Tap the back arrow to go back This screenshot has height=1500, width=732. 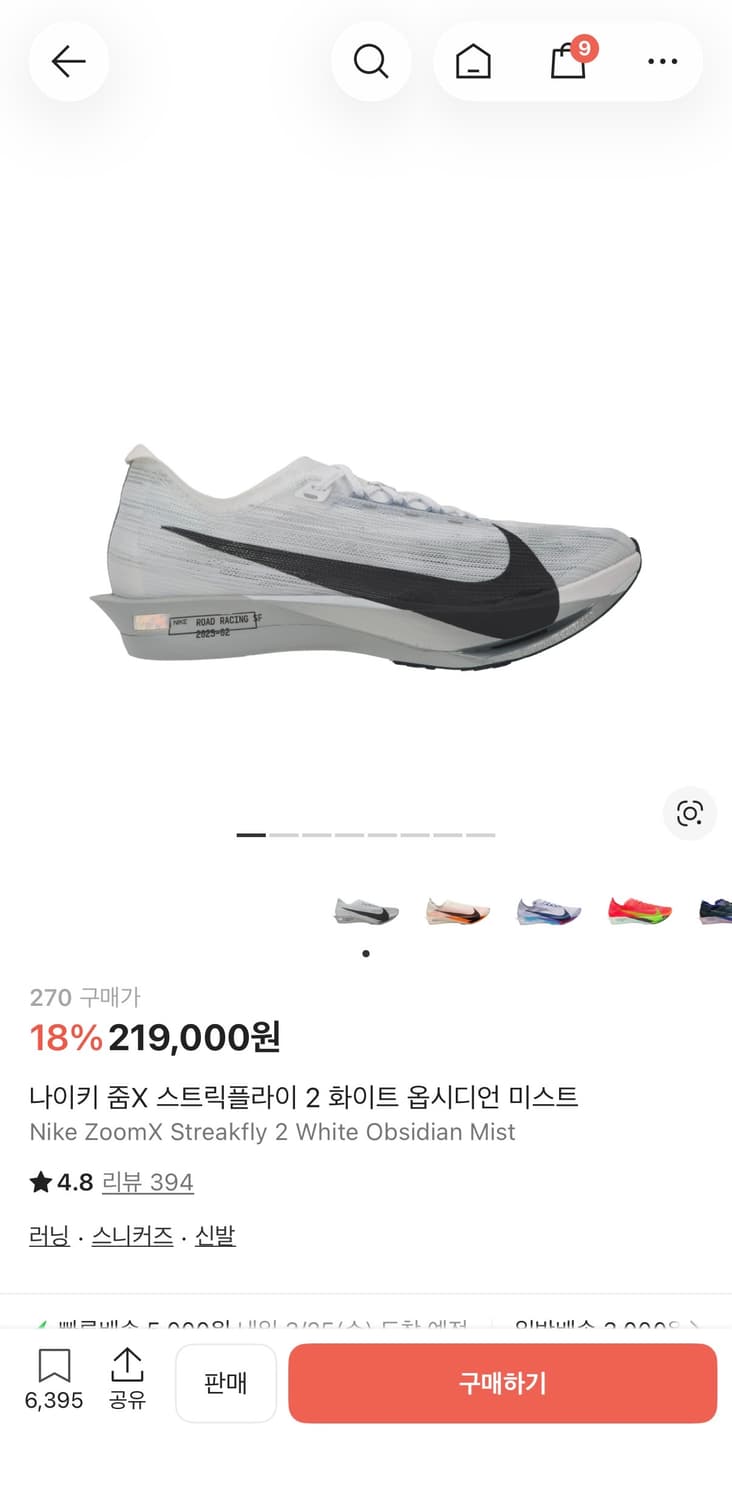click(x=68, y=61)
